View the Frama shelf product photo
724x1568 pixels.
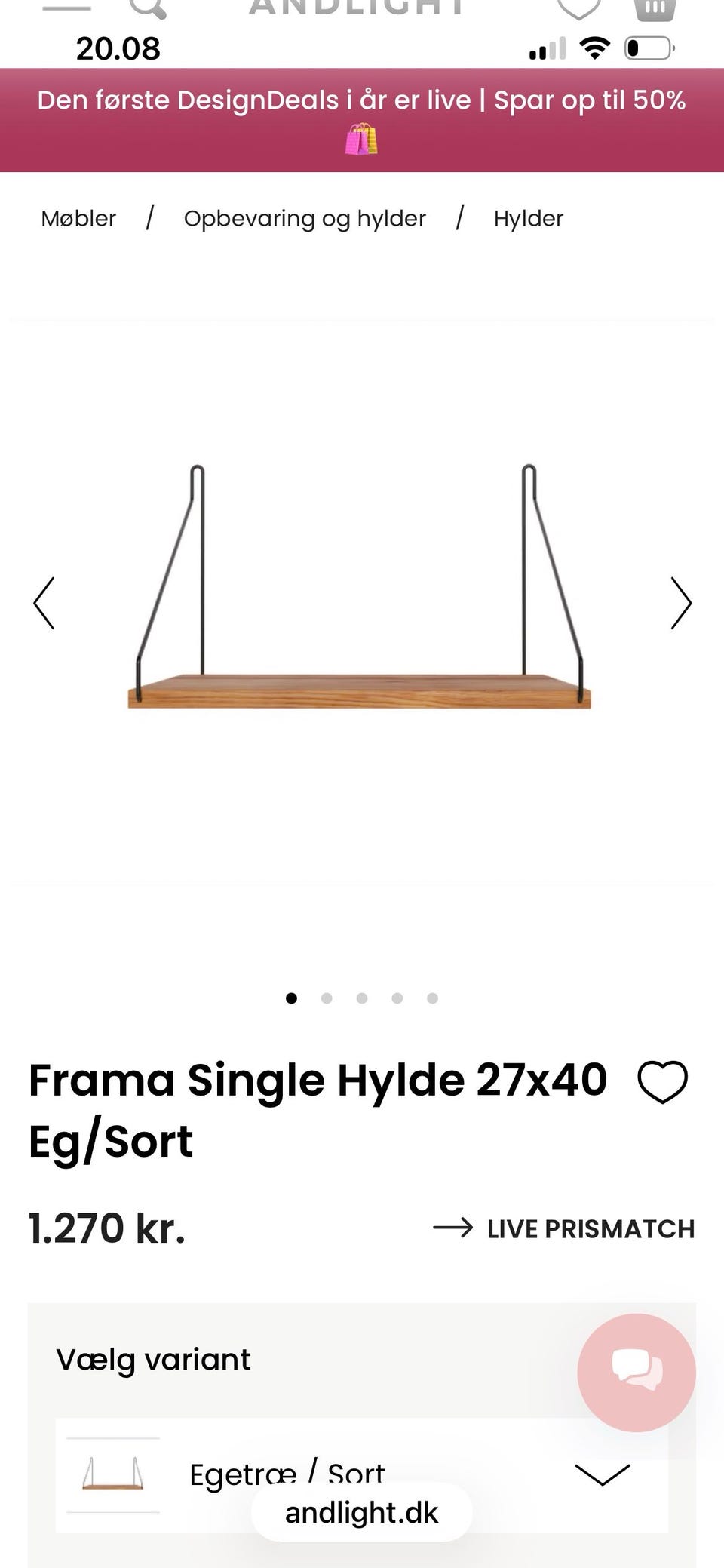coord(360,589)
